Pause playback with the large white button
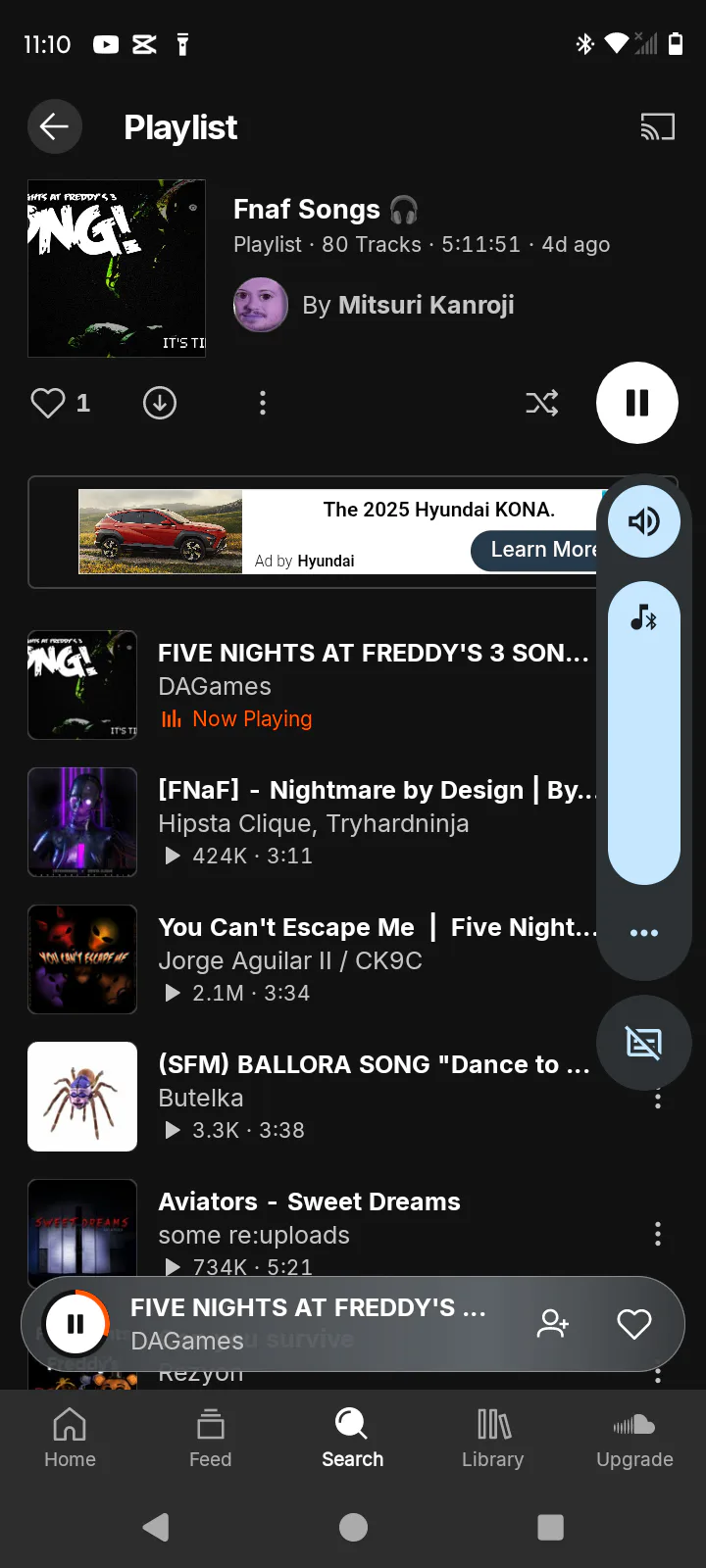Viewport: 706px width, 1568px height. click(x=637, y=403)
